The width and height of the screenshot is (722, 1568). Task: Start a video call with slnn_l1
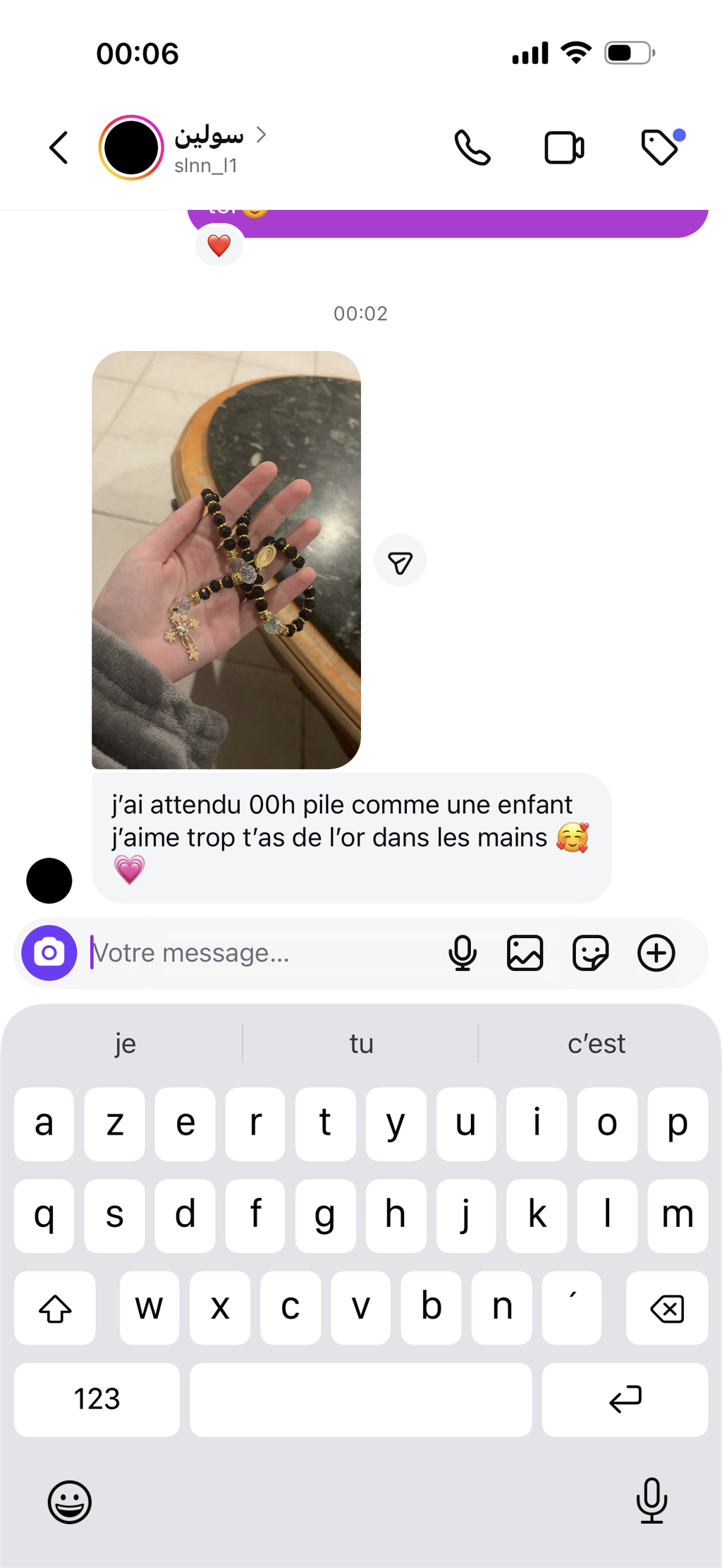pyautogui.click(x=564, y=148)
